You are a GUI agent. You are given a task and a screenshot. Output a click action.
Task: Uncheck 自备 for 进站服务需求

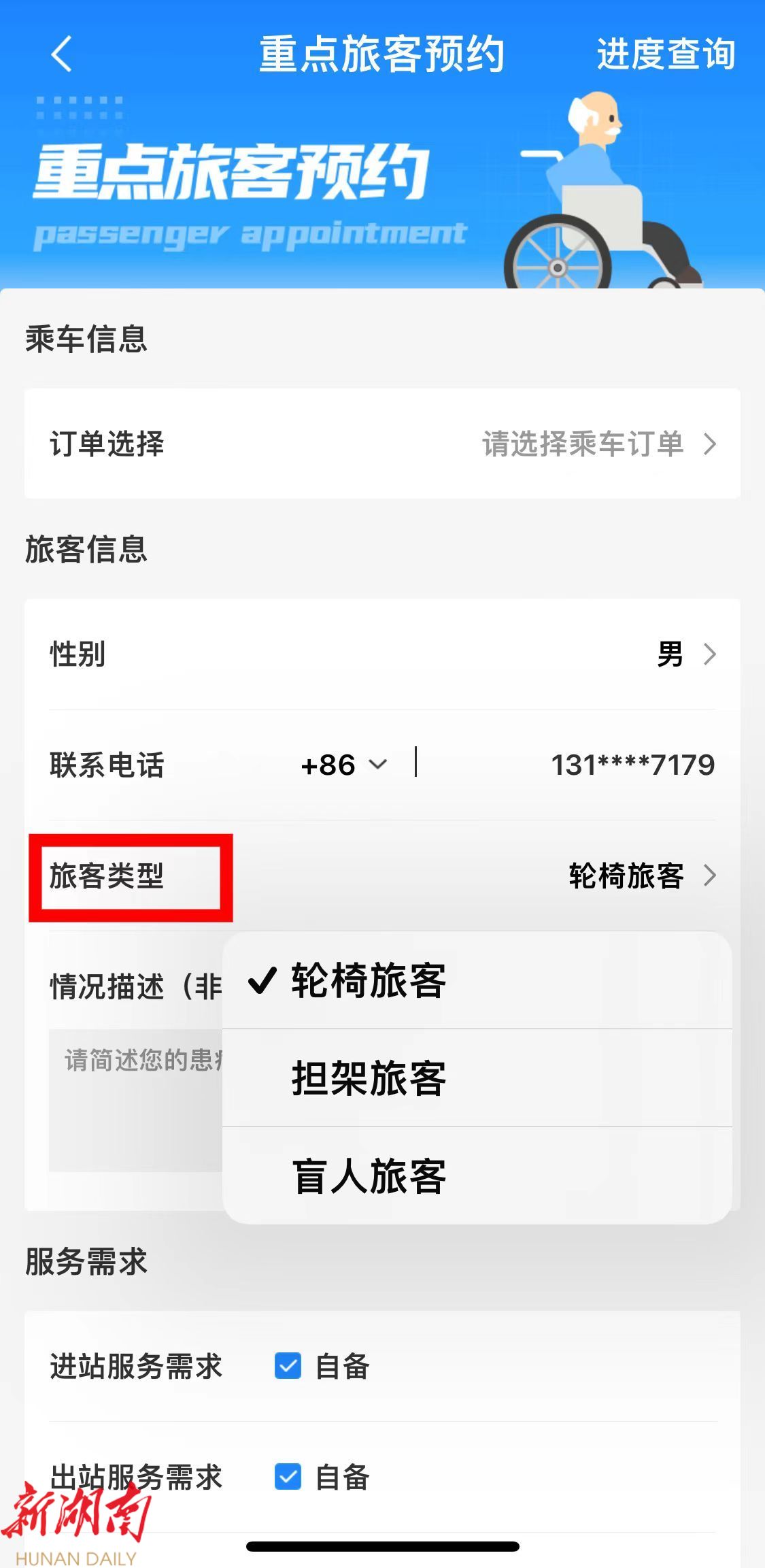point(288,1365)
